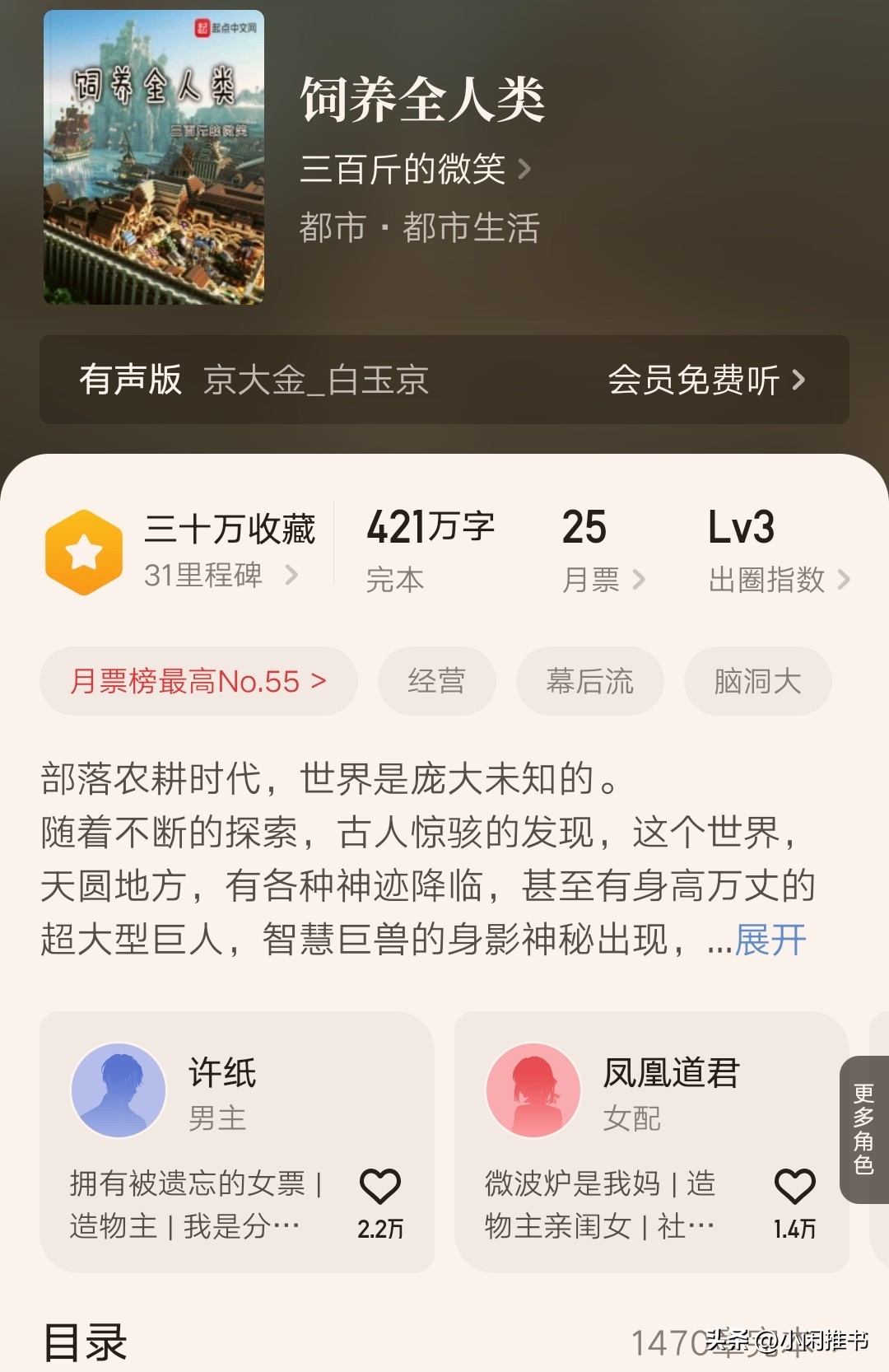The image size is (889, 1372).
Task: Select the 幕后流 tag chip
Action: click(x=589, y=681)
